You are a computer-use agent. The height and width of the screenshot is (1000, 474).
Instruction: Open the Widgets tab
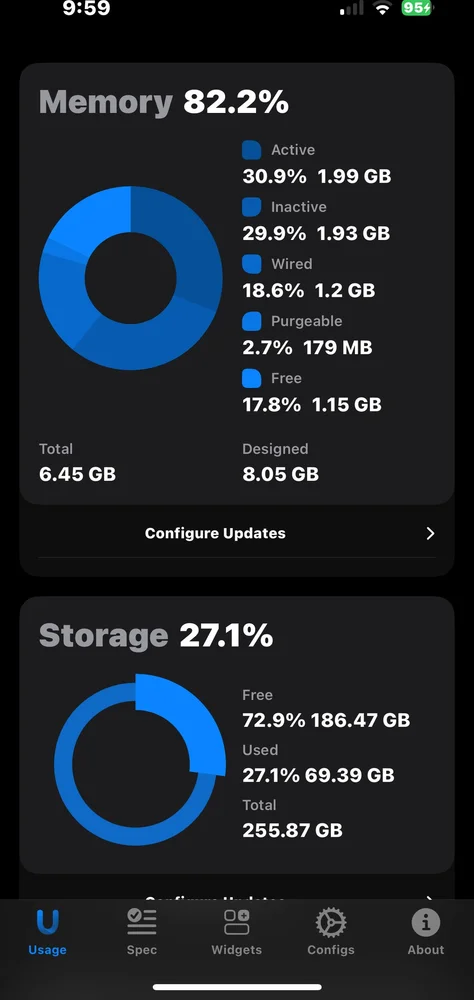pos(237,932)
